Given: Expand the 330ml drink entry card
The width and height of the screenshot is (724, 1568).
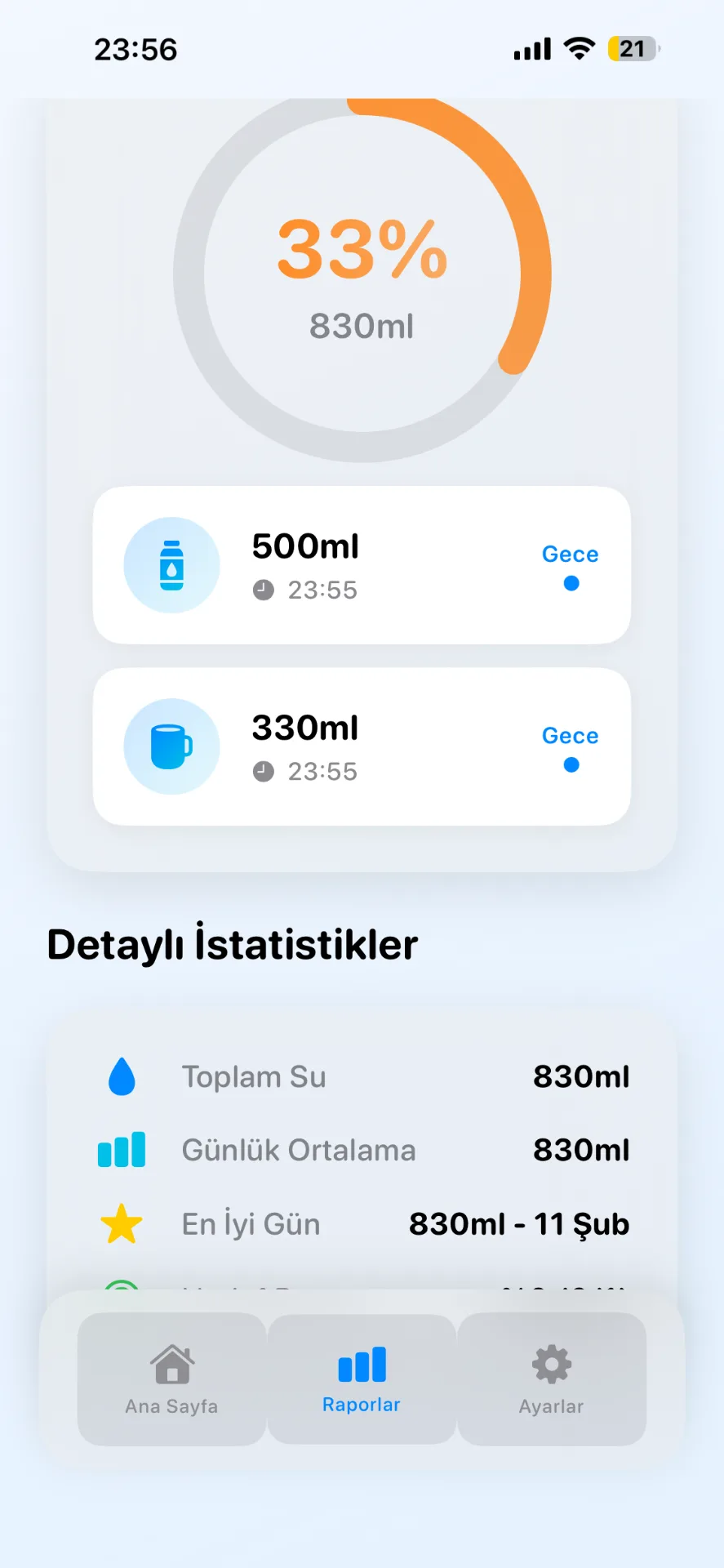Looking at the screenshot, I should pos(362,746).
